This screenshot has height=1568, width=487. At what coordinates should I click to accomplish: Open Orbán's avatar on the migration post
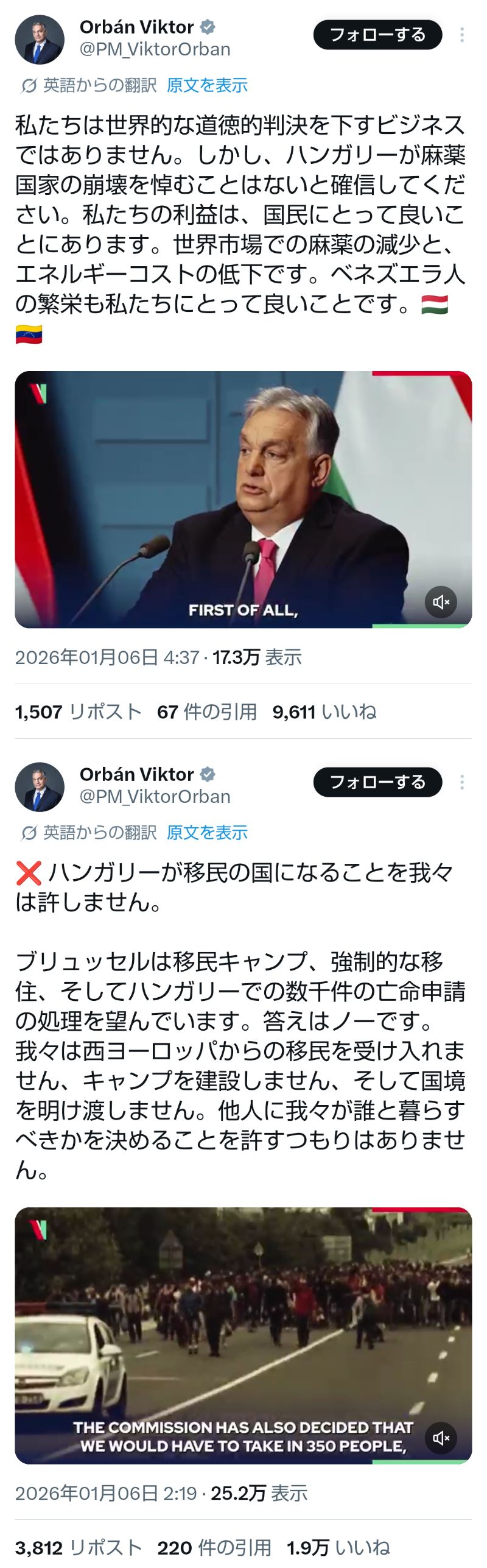click(x=40, y=787)
